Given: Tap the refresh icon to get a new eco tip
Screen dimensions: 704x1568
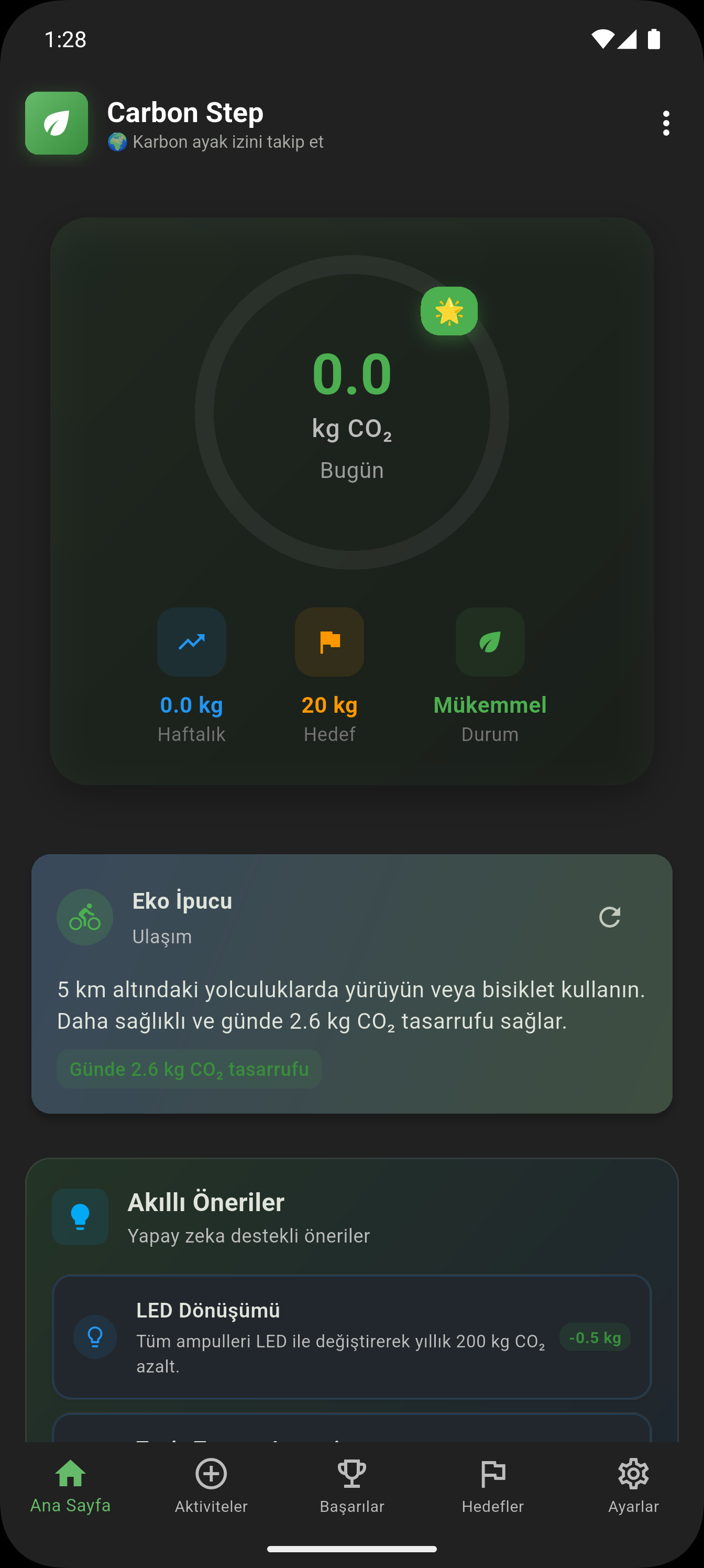Looking at the screenshot, I should (610, 918).
